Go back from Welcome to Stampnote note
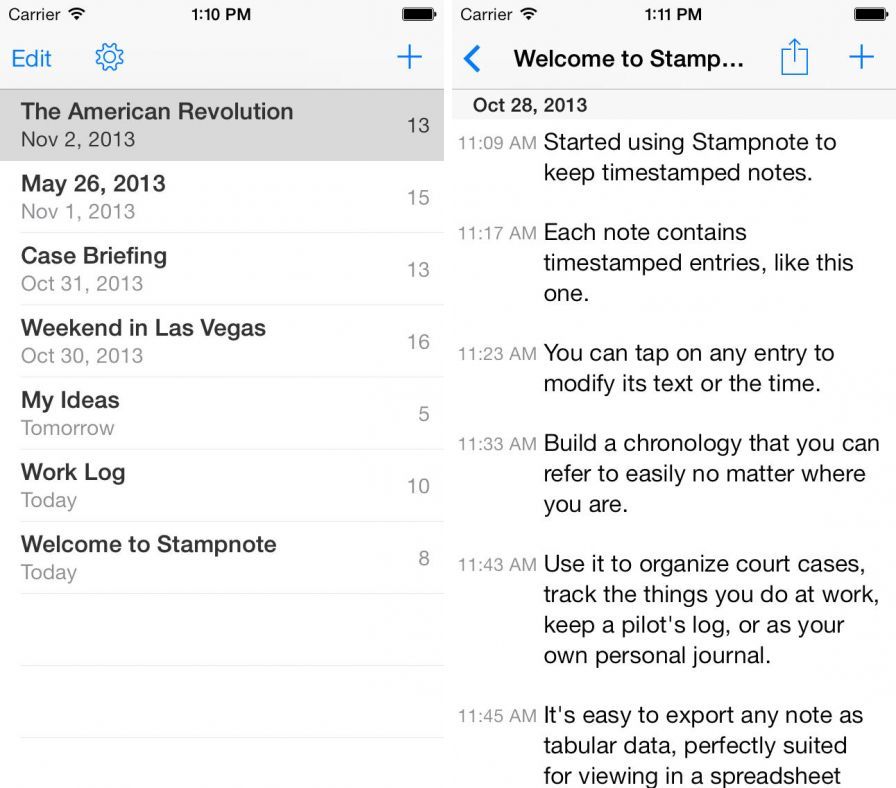The image size is (896, 788). [x=473, y=58]
